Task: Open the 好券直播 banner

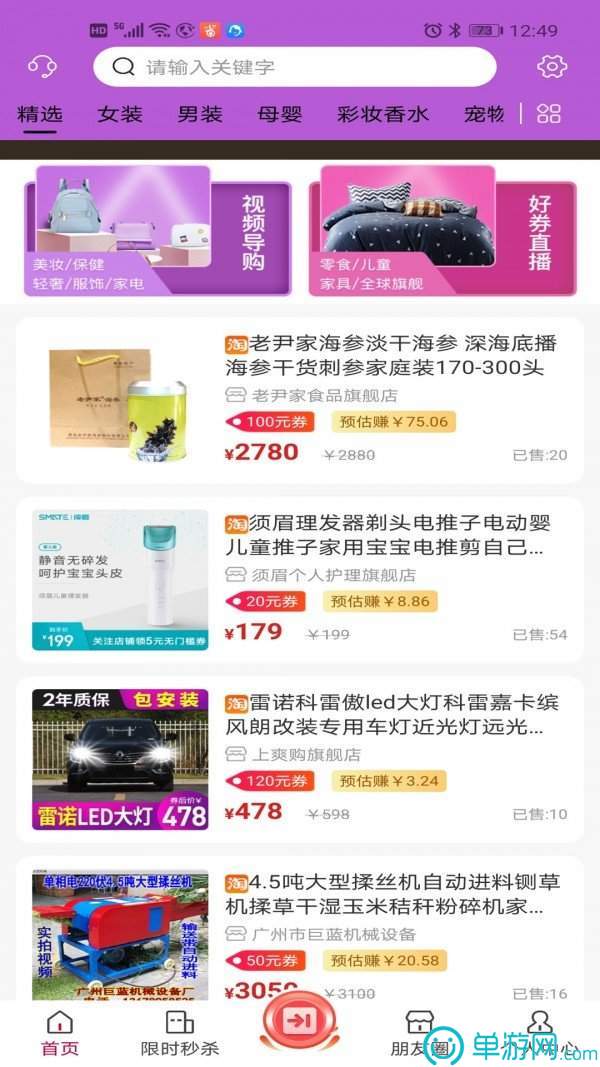Action: pyautogui.click(x=442, y=231)
